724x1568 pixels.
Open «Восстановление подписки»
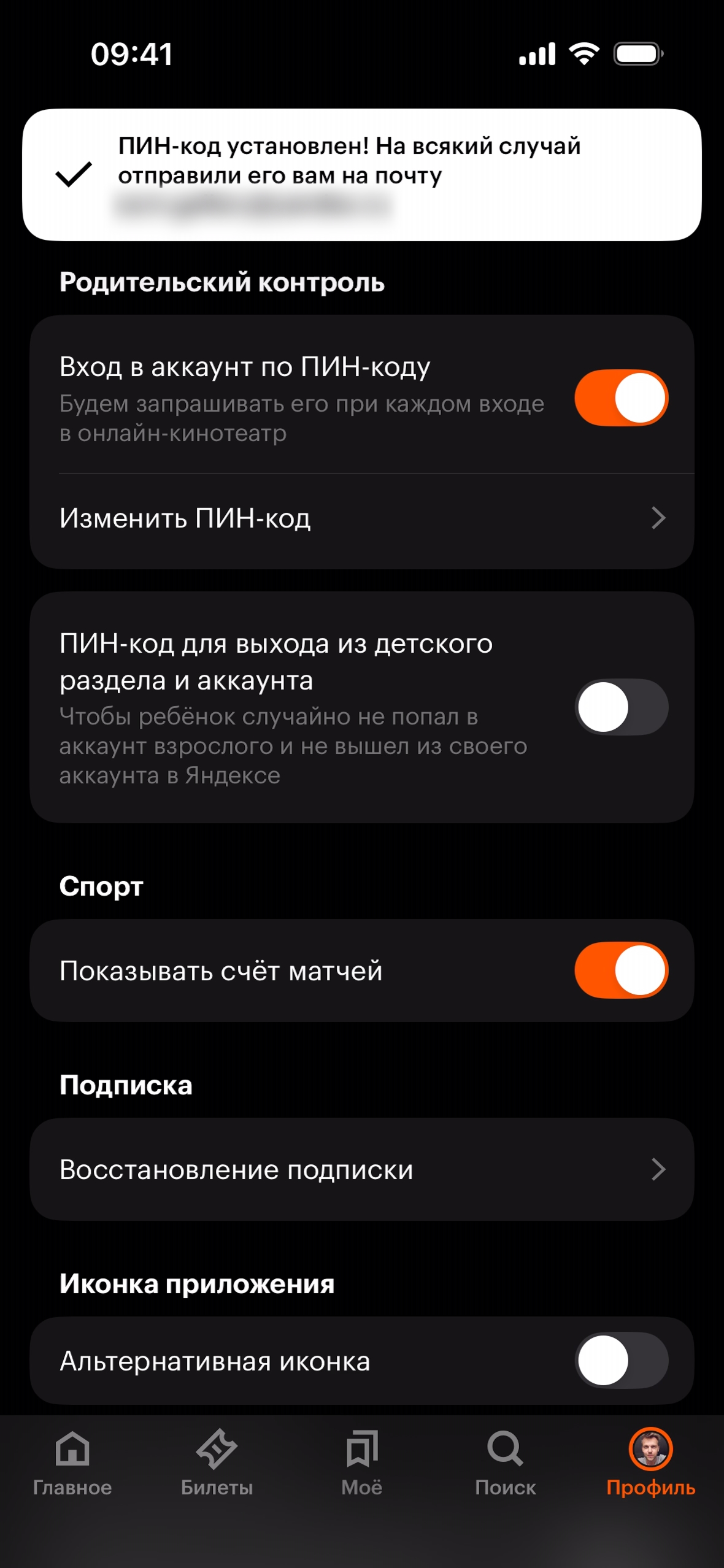tap(362, 1169)
